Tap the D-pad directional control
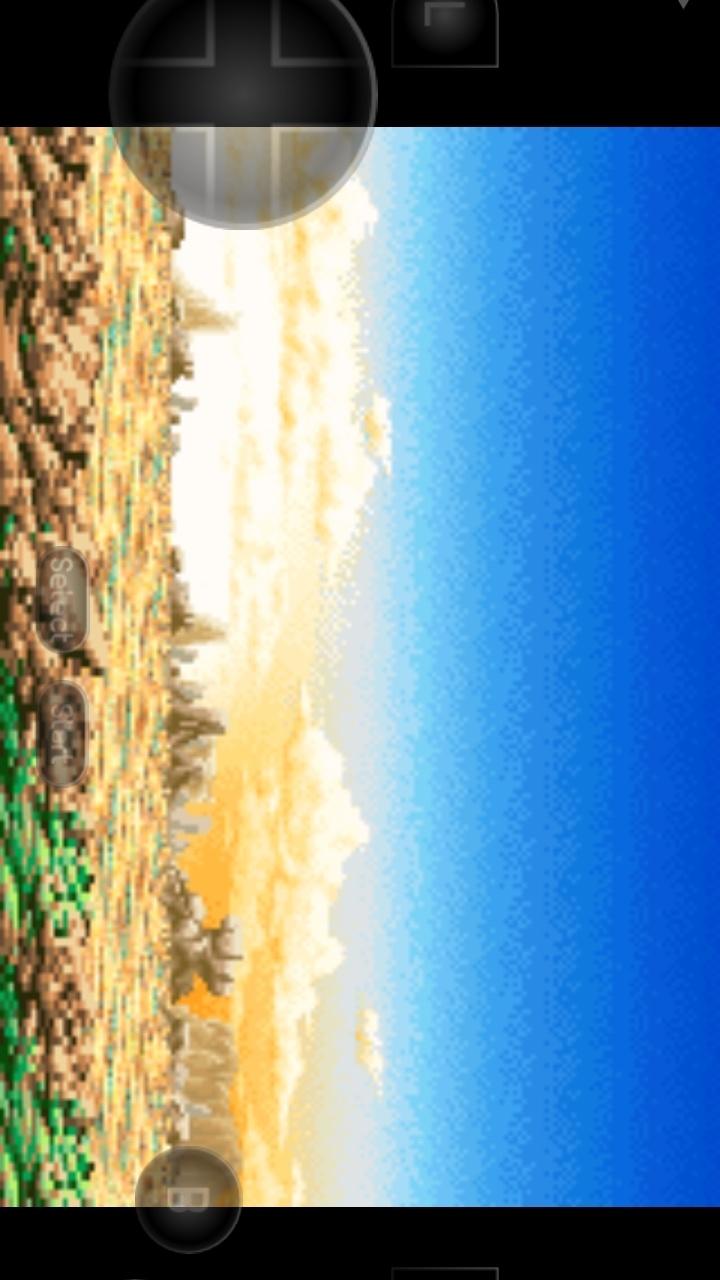The height and width of the screenshot is (1280, 720). 243,95
